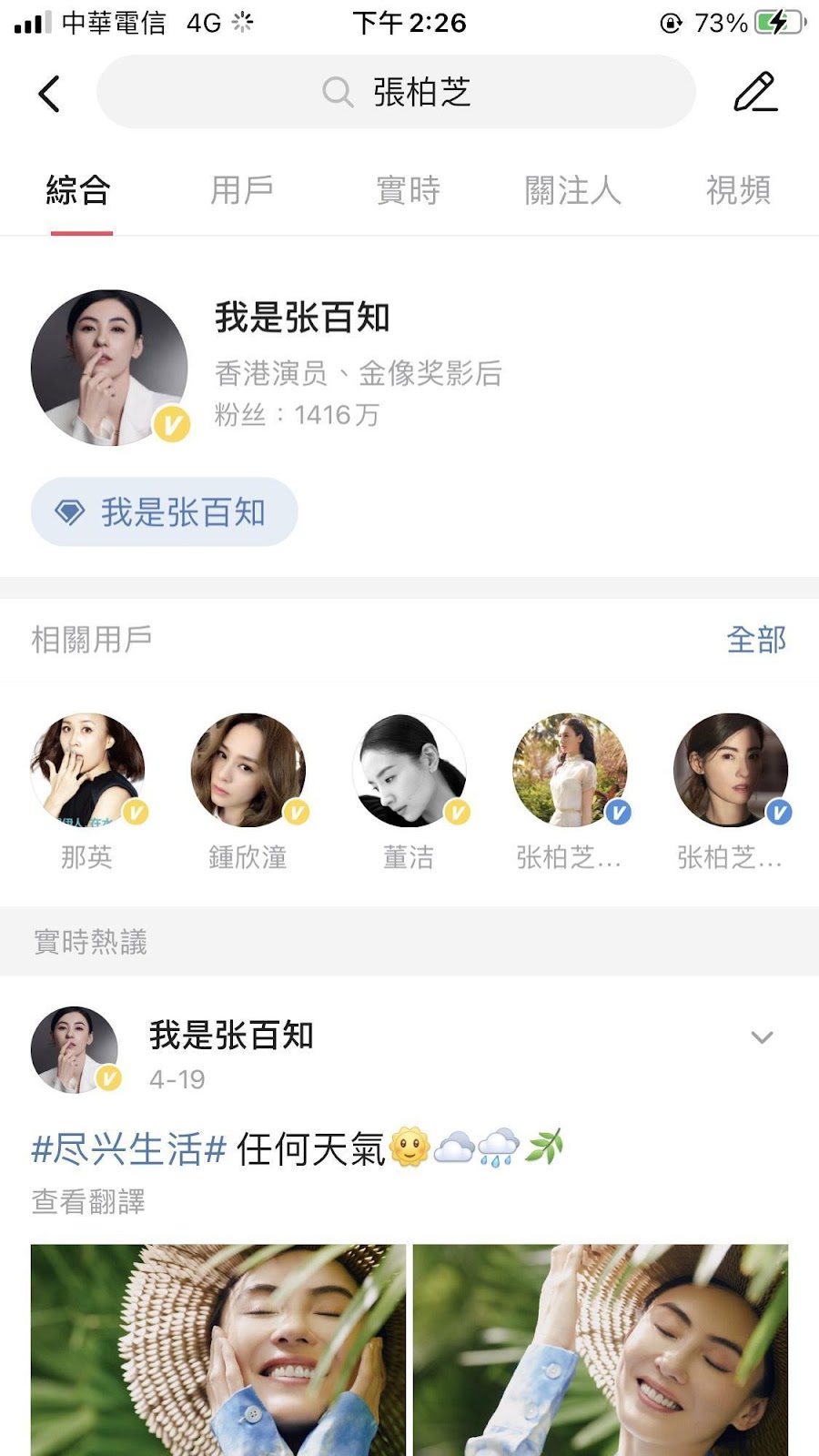The image size is (819, 1456).
Task: Go back with the arrow icon
Action: tap(49, 94)
